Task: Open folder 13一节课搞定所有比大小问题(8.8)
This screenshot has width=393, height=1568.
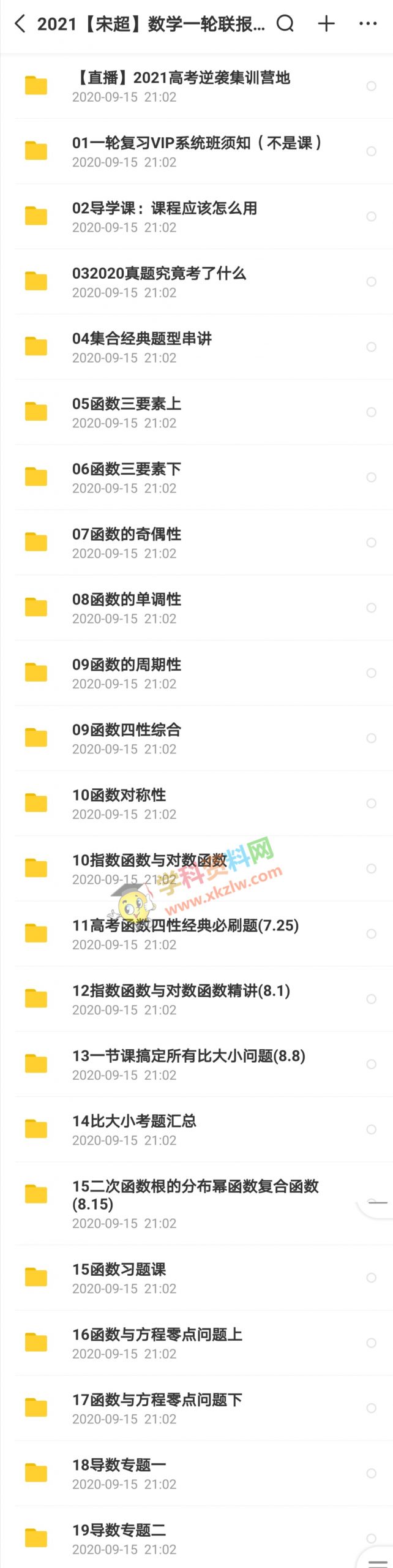Action: tap(189, 1065)
